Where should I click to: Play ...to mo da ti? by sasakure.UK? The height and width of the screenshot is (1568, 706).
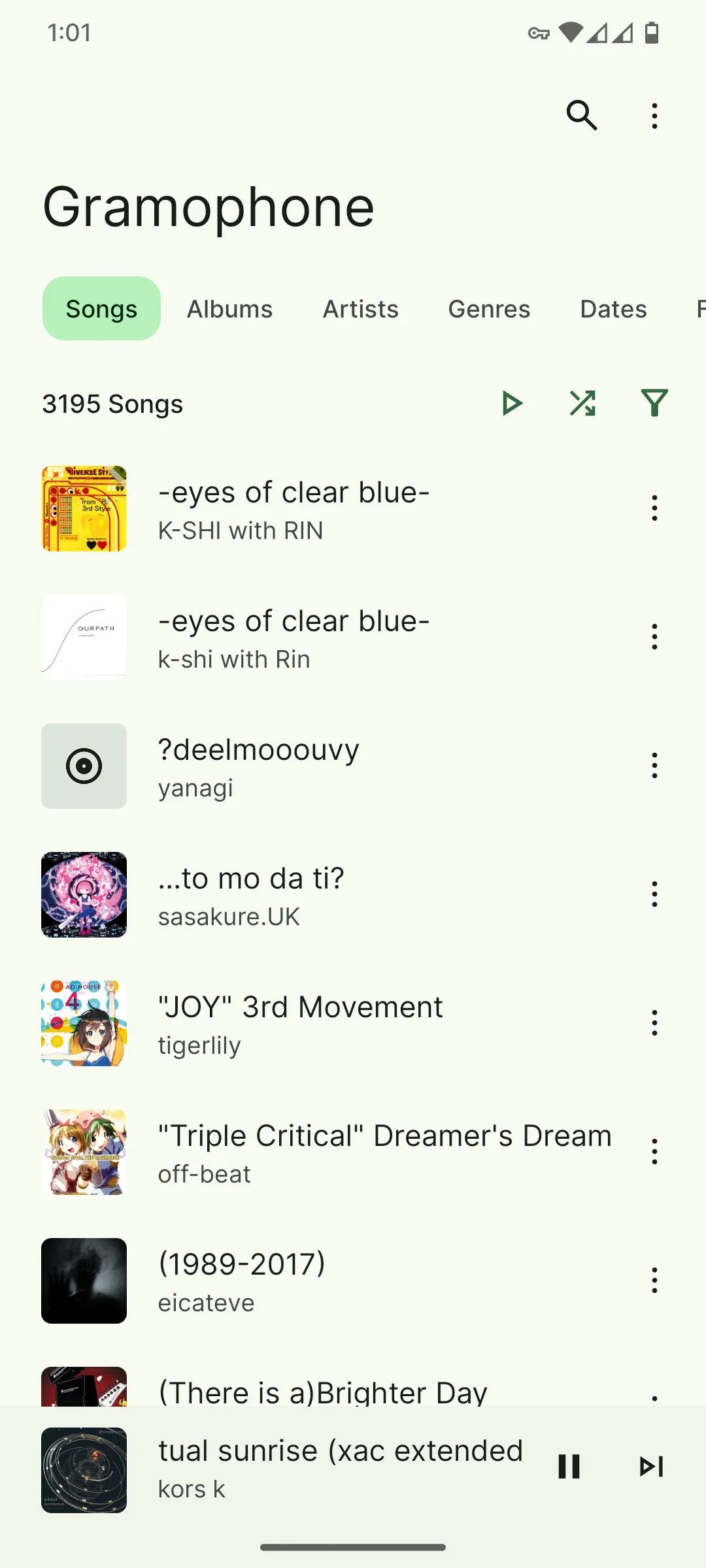click(327, 894)
